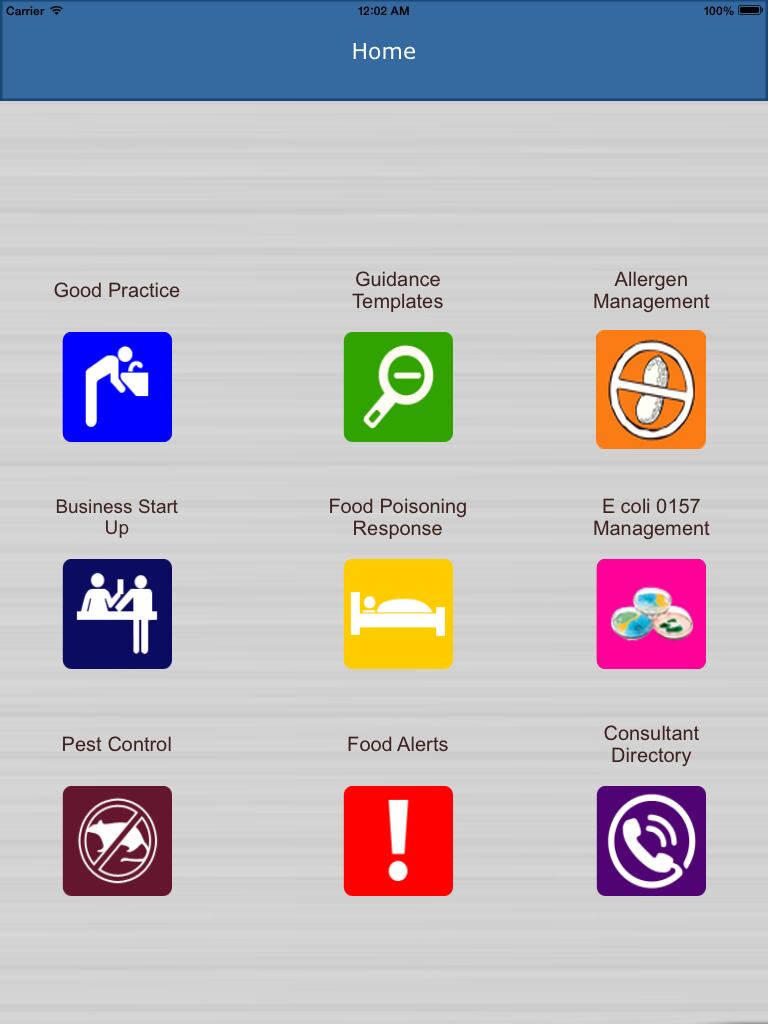Go to Pest Control section

117,841
